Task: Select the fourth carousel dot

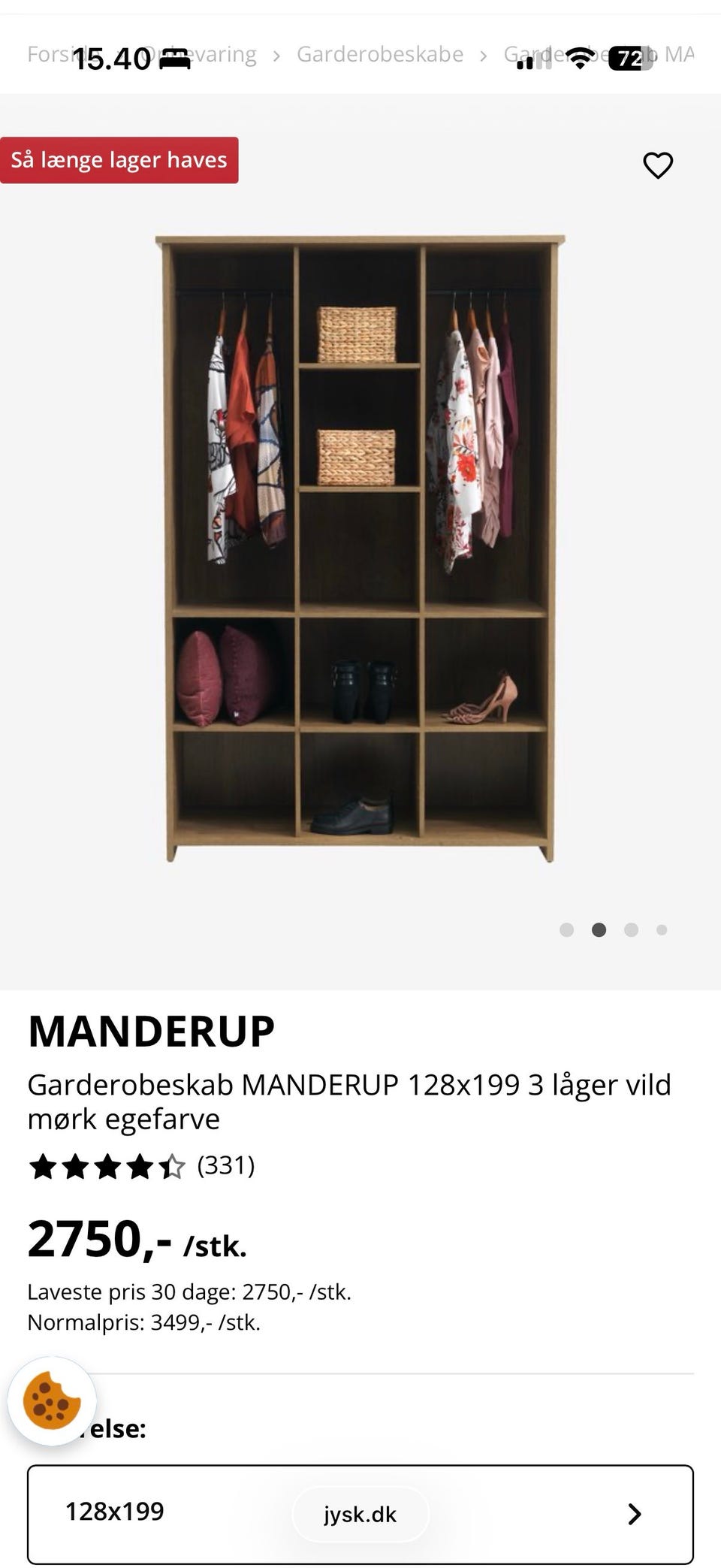Action: coord(662,929)
